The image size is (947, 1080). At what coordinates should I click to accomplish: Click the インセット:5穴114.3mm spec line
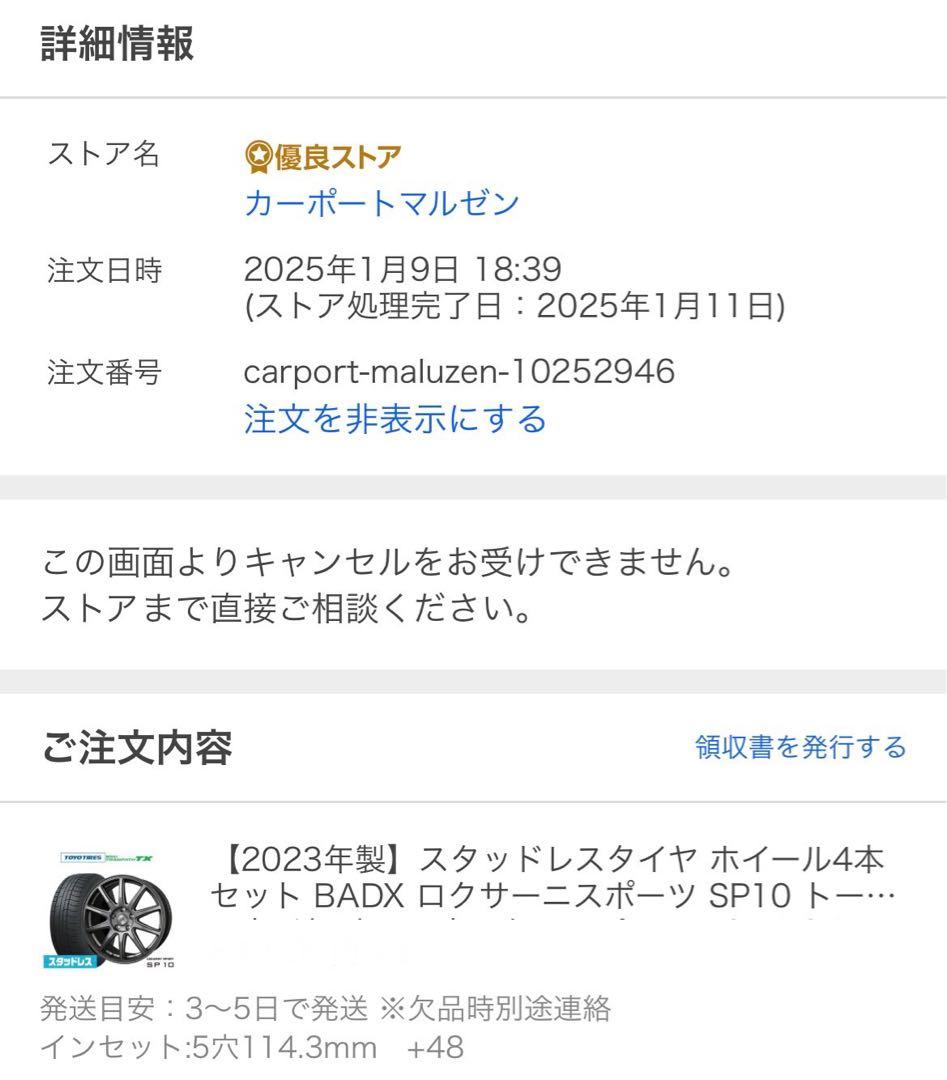coord(250,1048)
